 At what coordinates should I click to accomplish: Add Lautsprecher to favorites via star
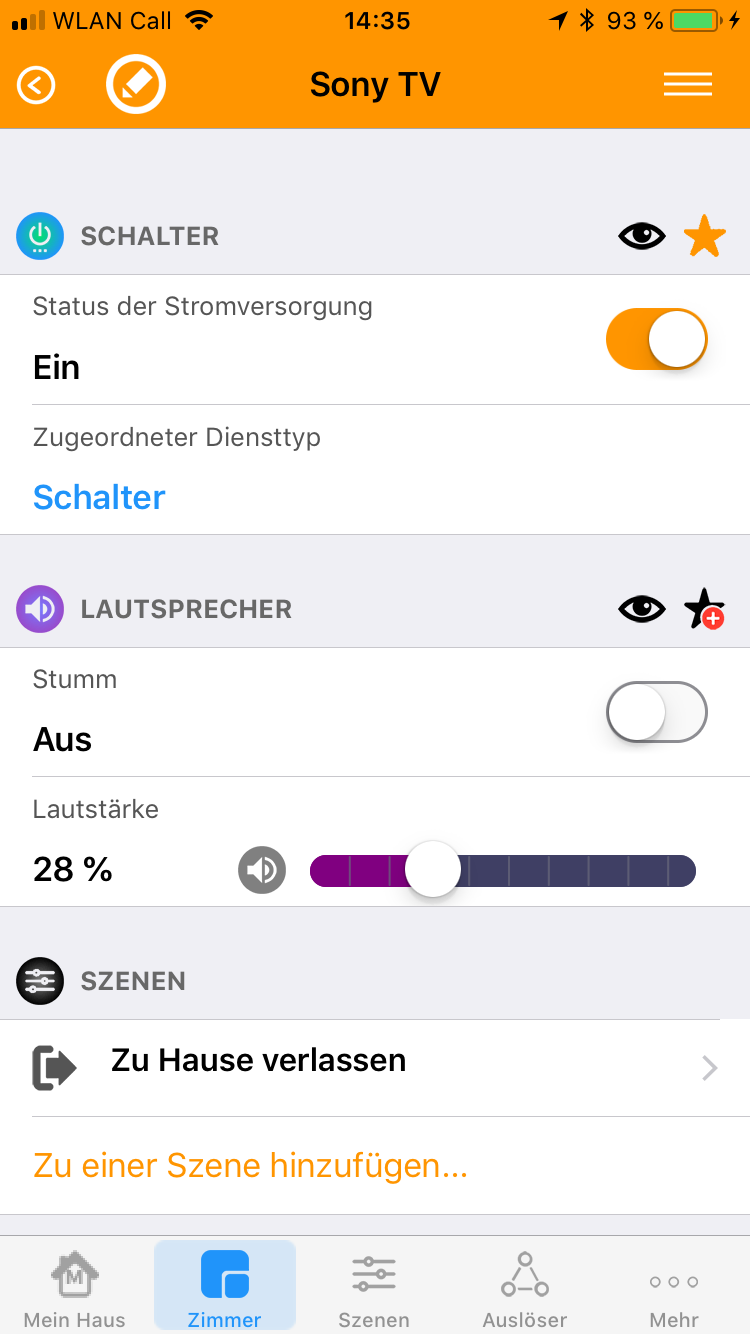(704, 610)
